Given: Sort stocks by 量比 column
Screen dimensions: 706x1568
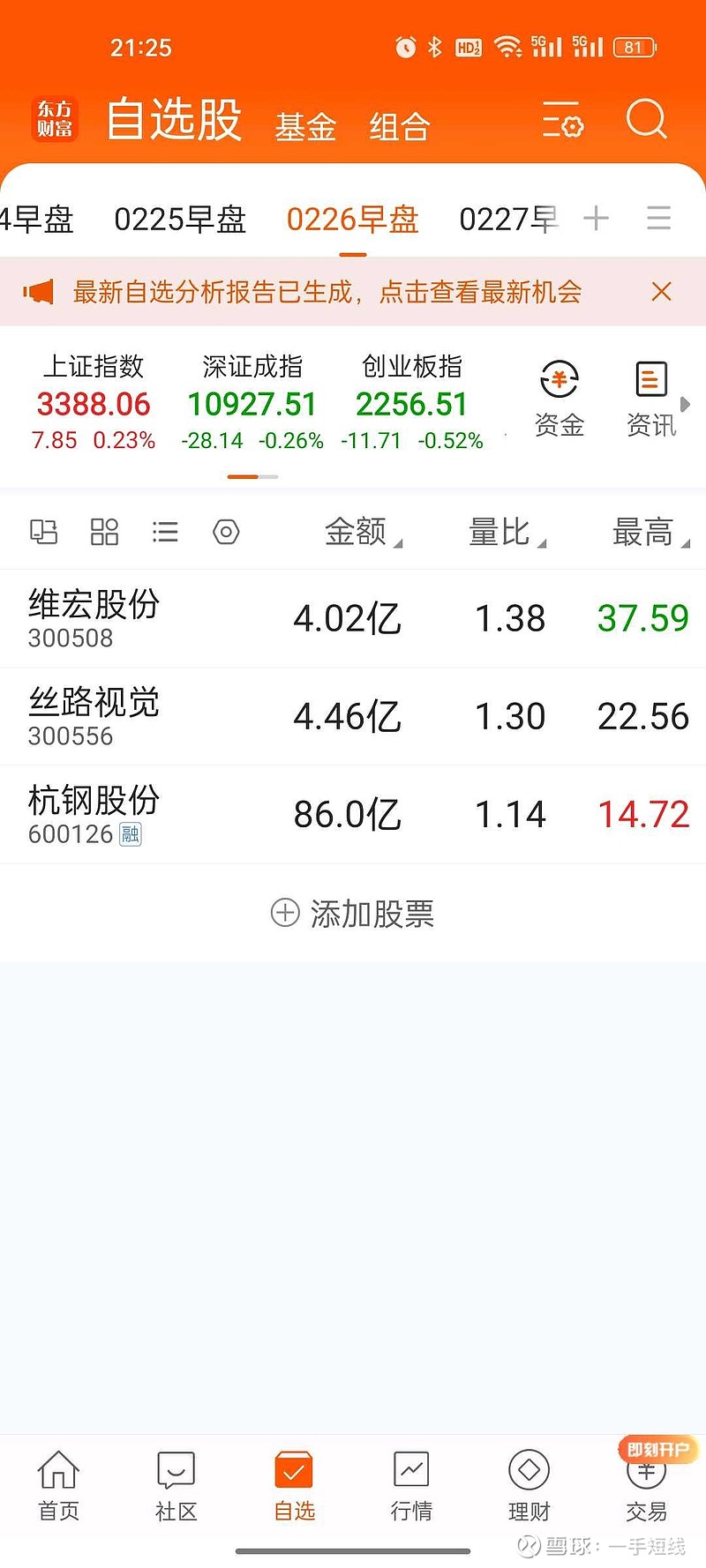Looking at the screenshot, I should pos(507,532).
